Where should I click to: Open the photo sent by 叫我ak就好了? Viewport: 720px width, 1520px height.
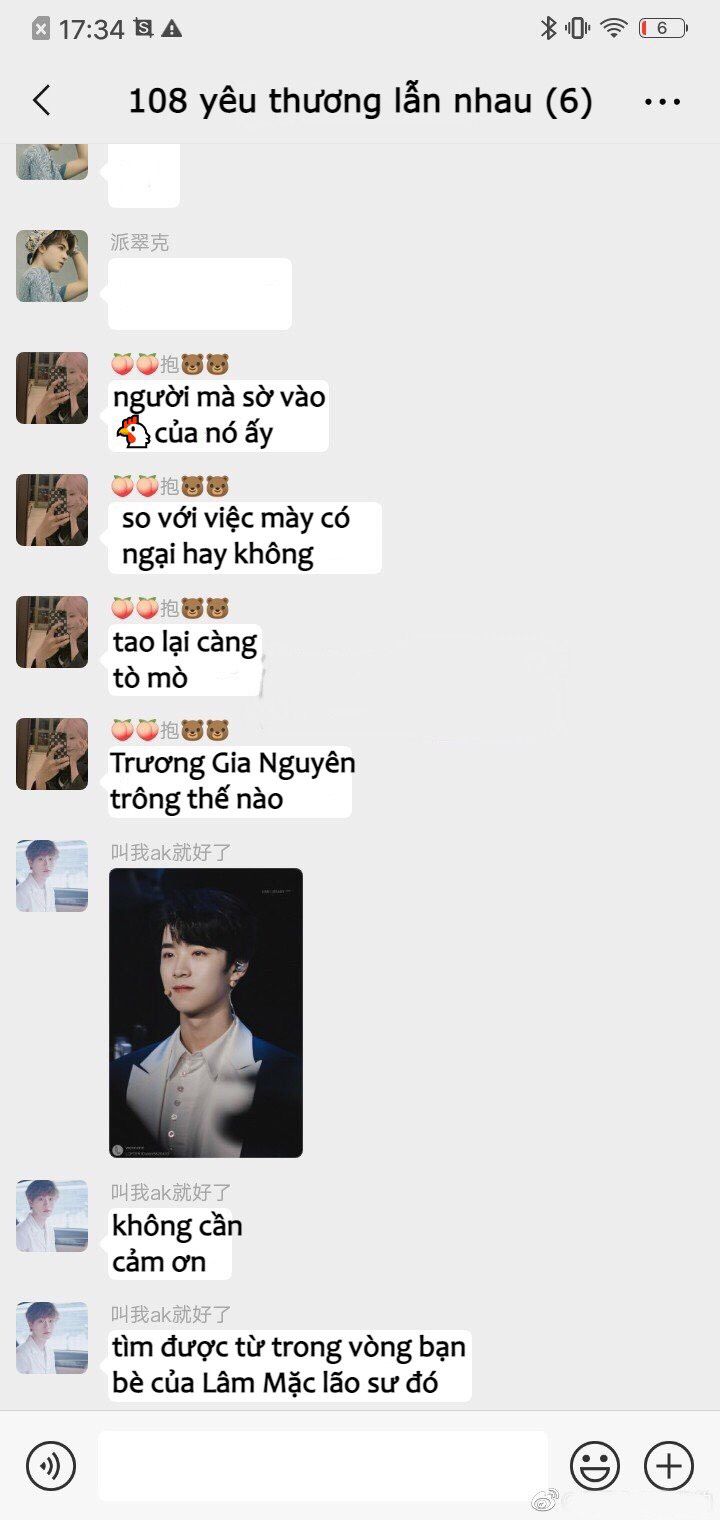point(206,1013)
